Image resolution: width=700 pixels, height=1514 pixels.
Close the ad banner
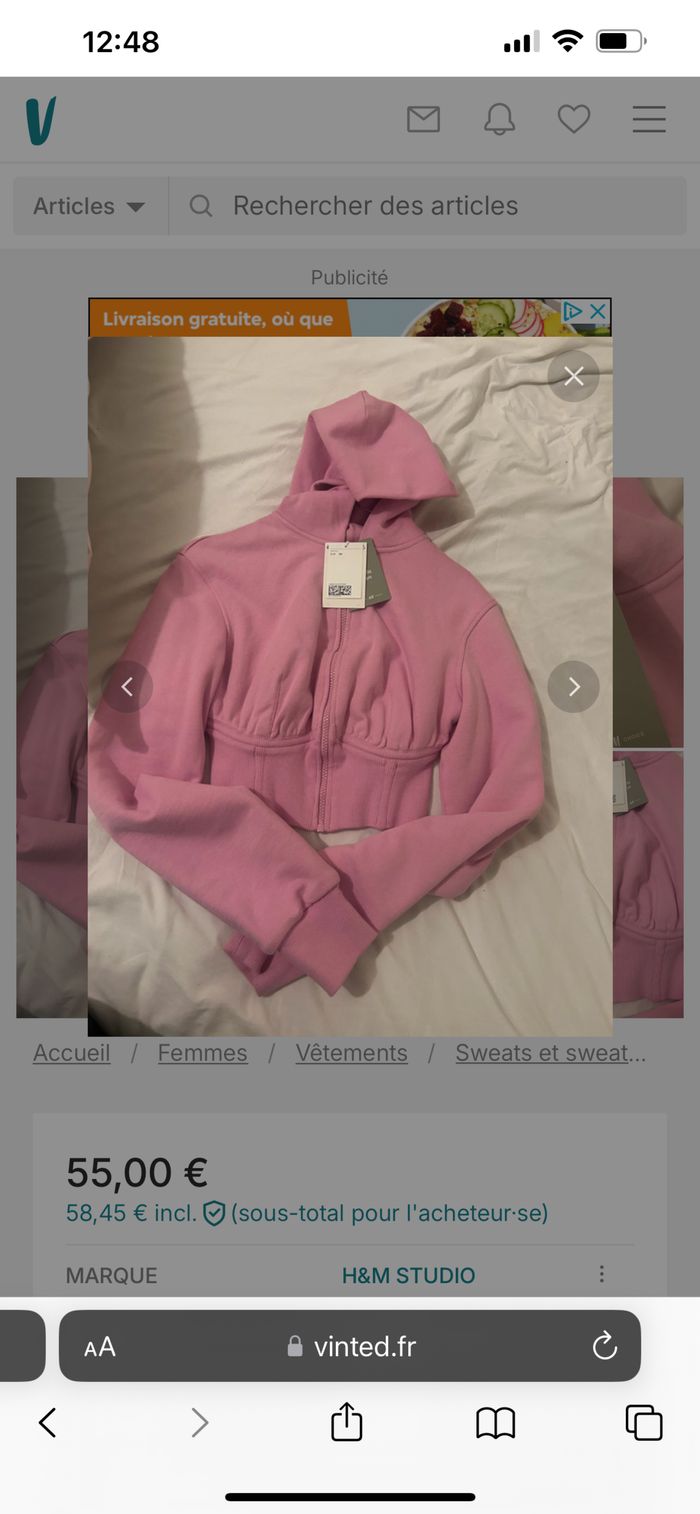coord(598,311)
